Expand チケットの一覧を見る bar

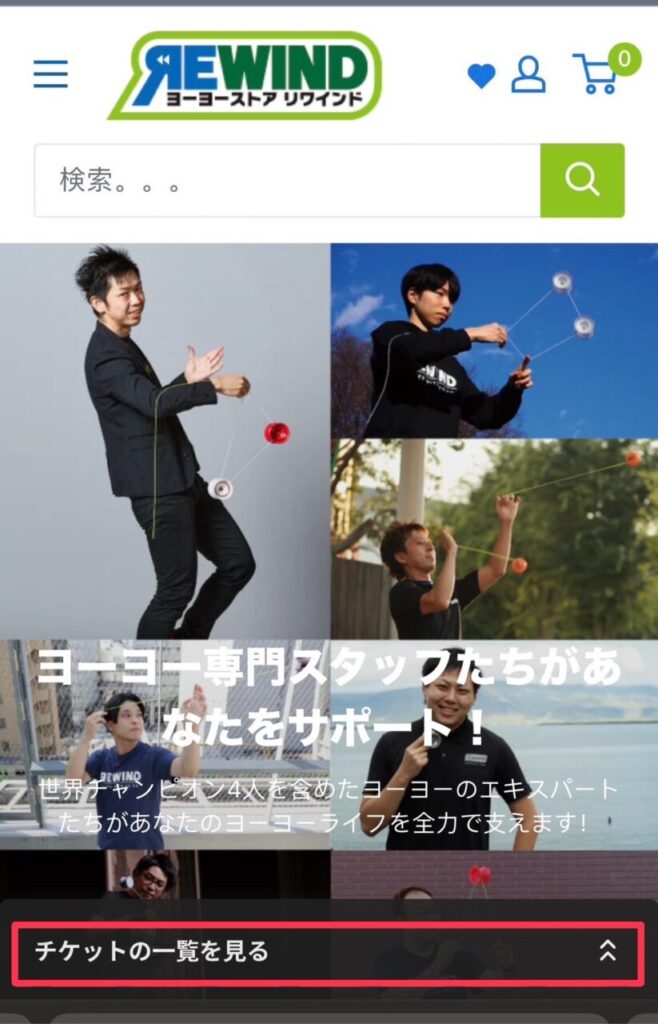328,952
